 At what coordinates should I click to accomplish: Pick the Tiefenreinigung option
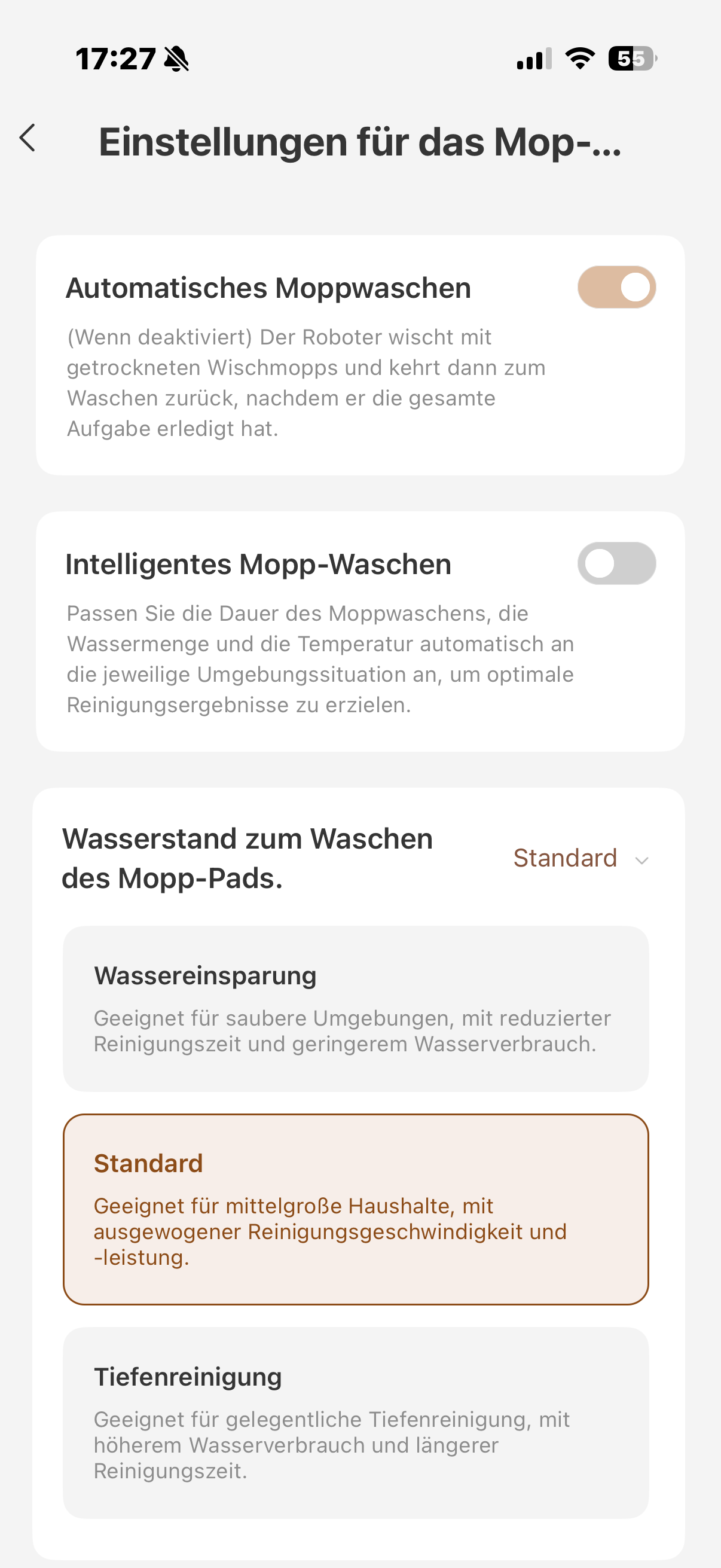point(356,1423)
